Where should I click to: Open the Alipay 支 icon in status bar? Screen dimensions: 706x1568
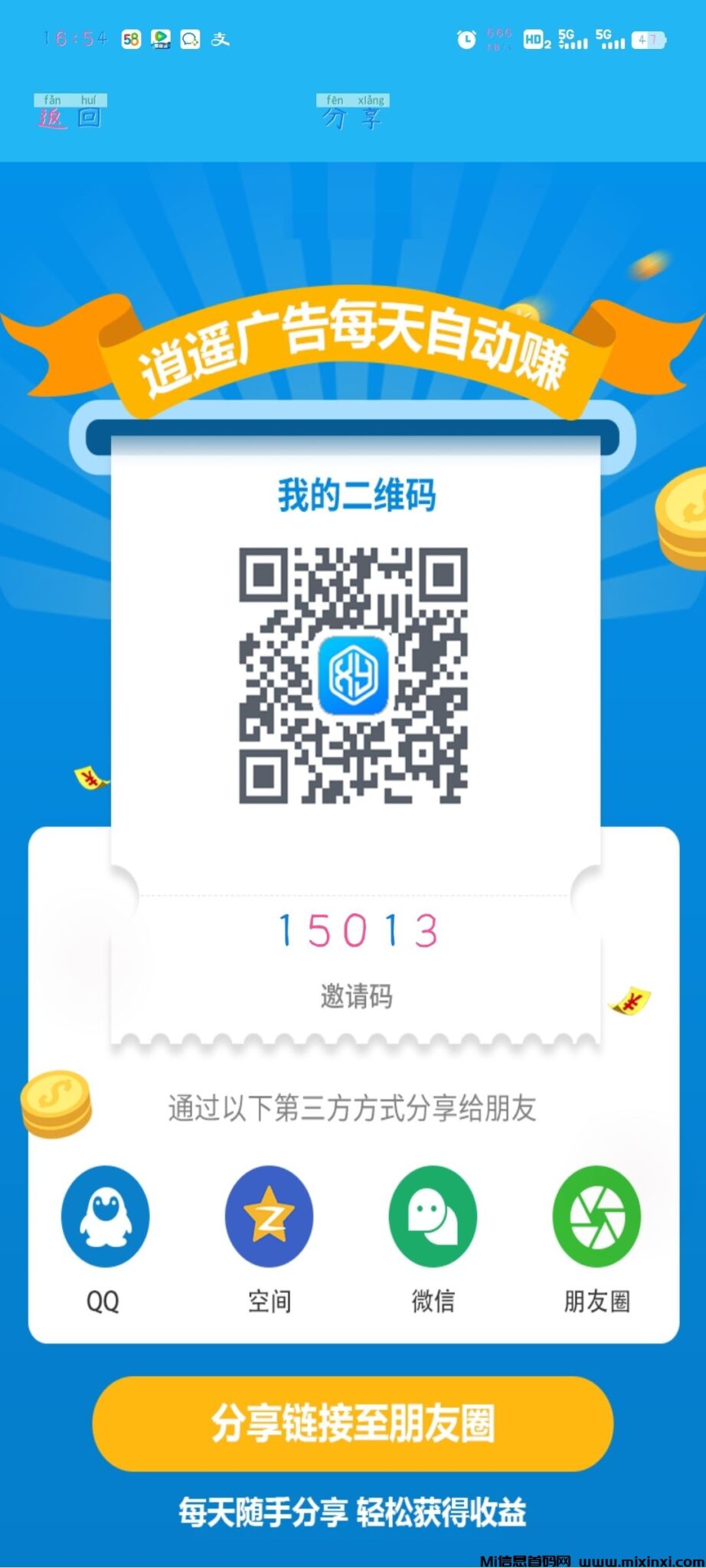point(221,38)
